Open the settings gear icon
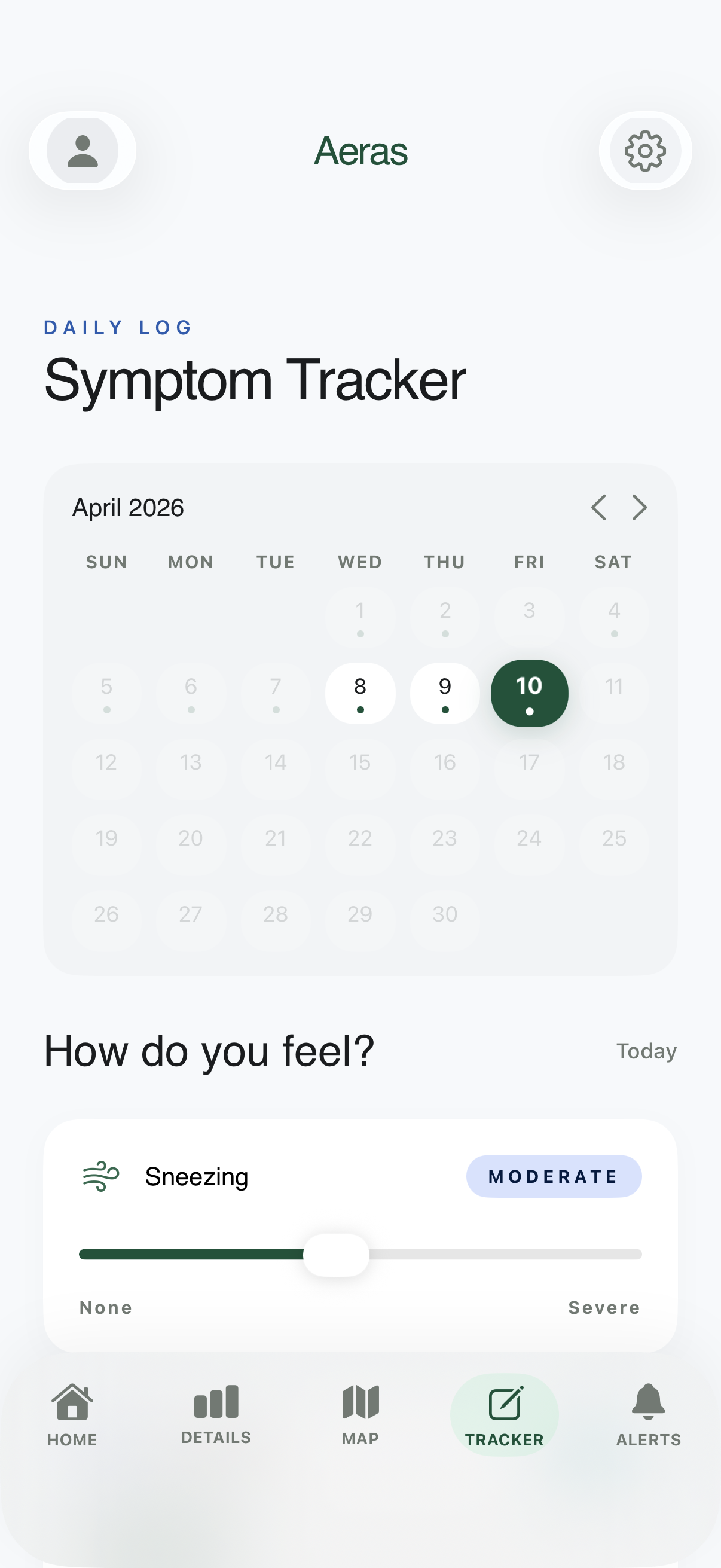This screenshot has height=1568, width=721. [x=644, y=151]
